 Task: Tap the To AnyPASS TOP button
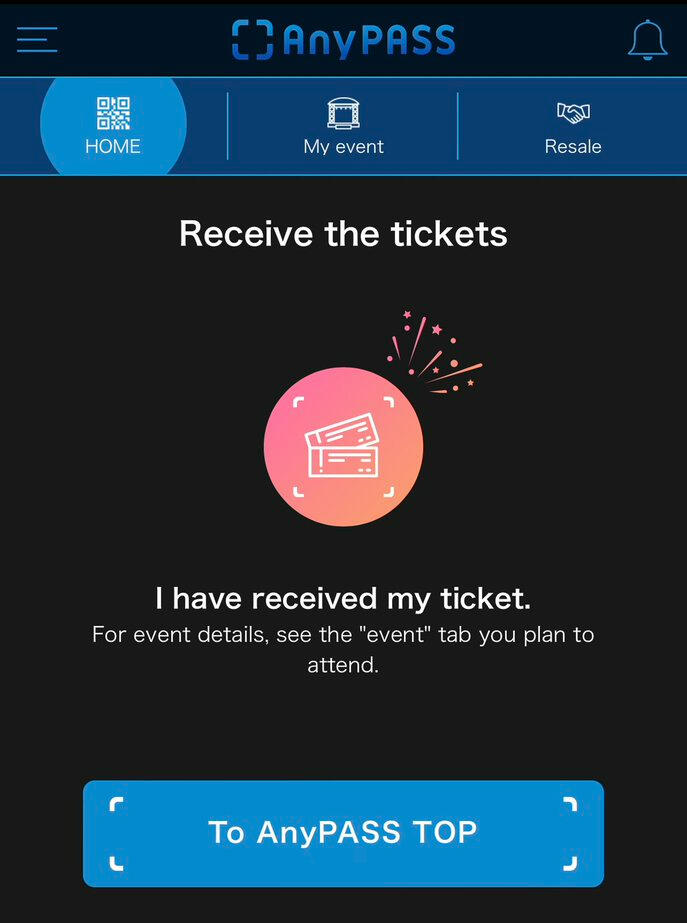pyautogui.click(x=343, y=832)
